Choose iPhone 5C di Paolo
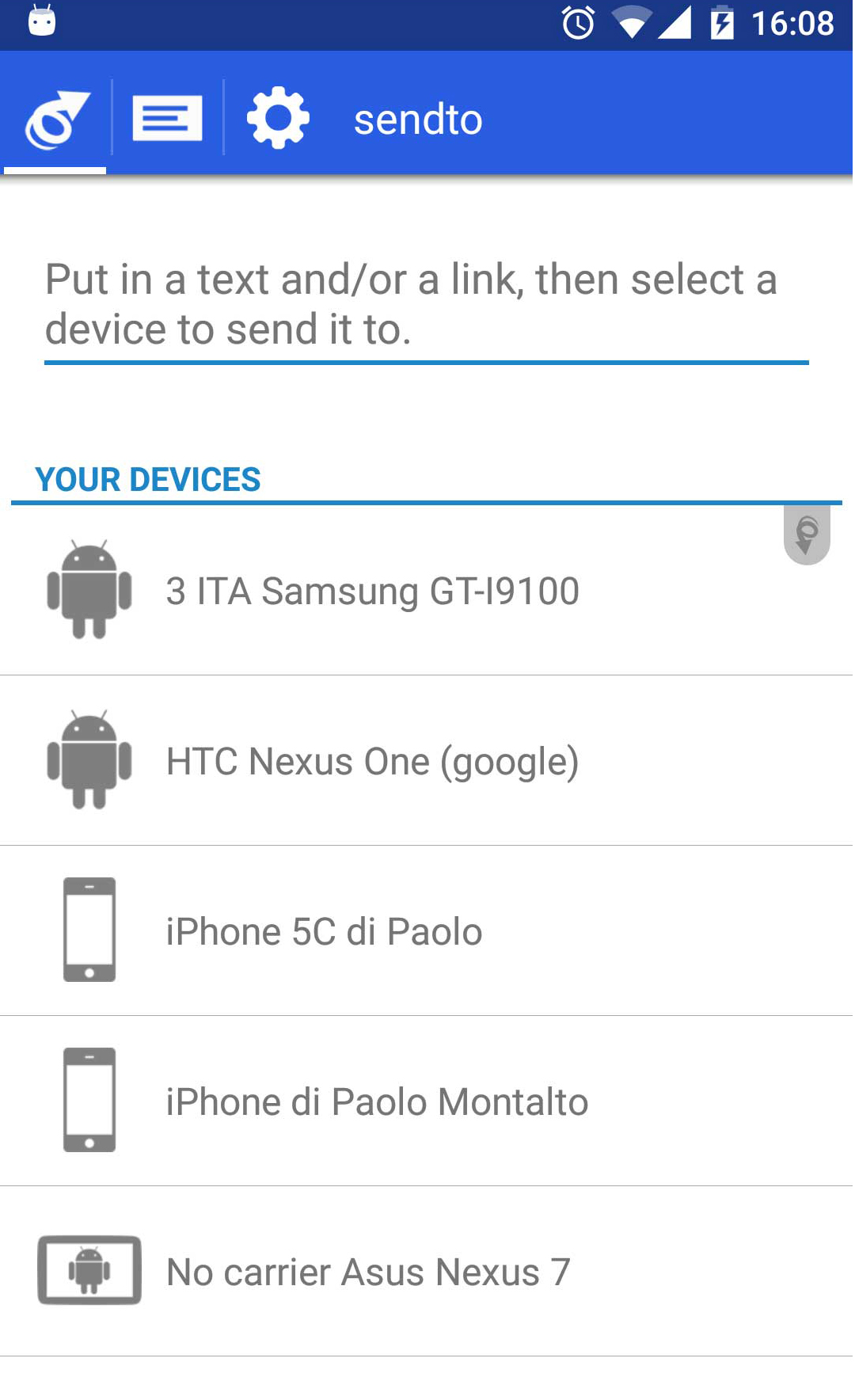855x1400 pixels. click(x=325, y=931)
